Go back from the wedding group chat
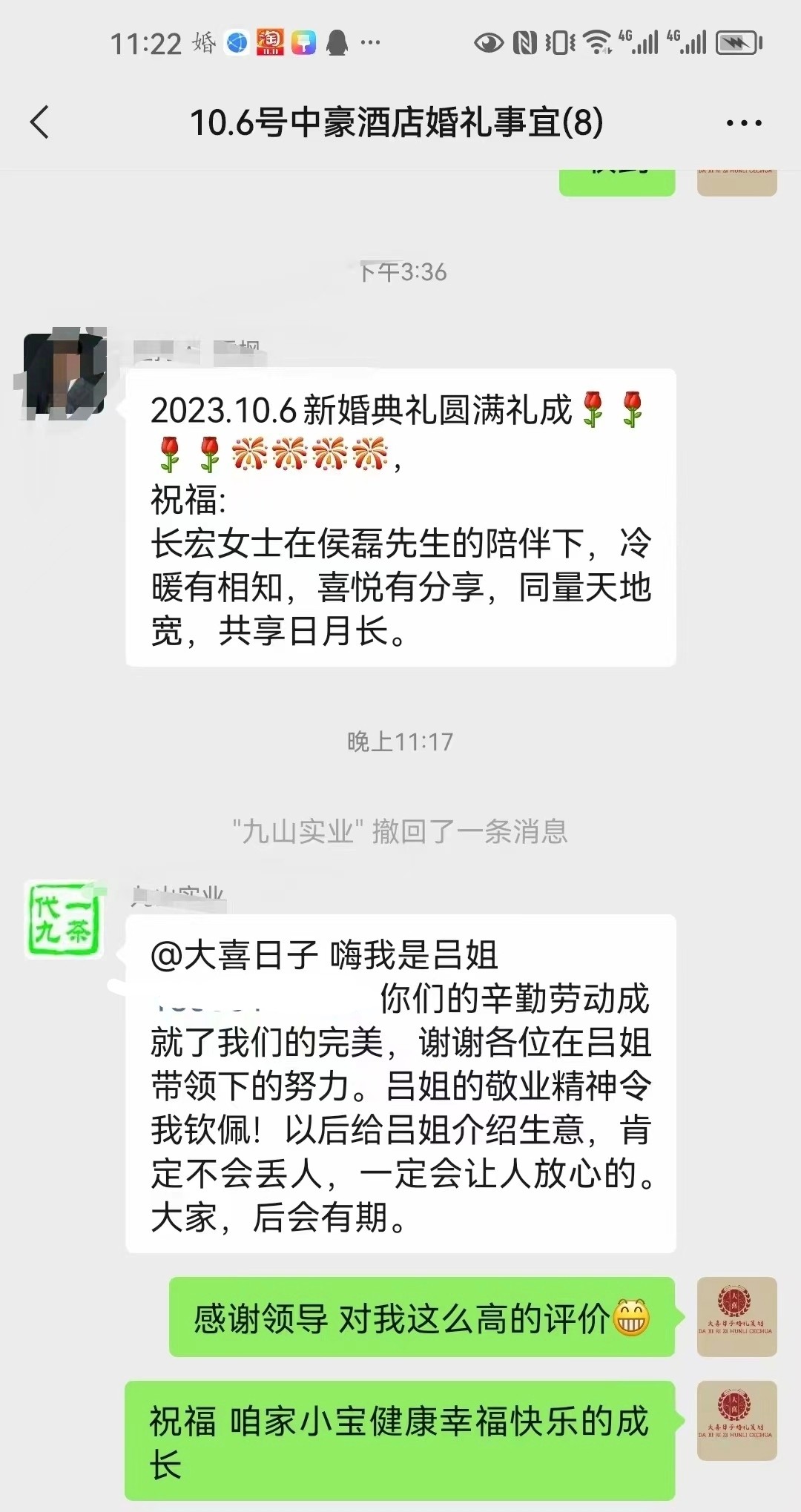The height and width of the screenshot is (1512, 801). (40, 122)
